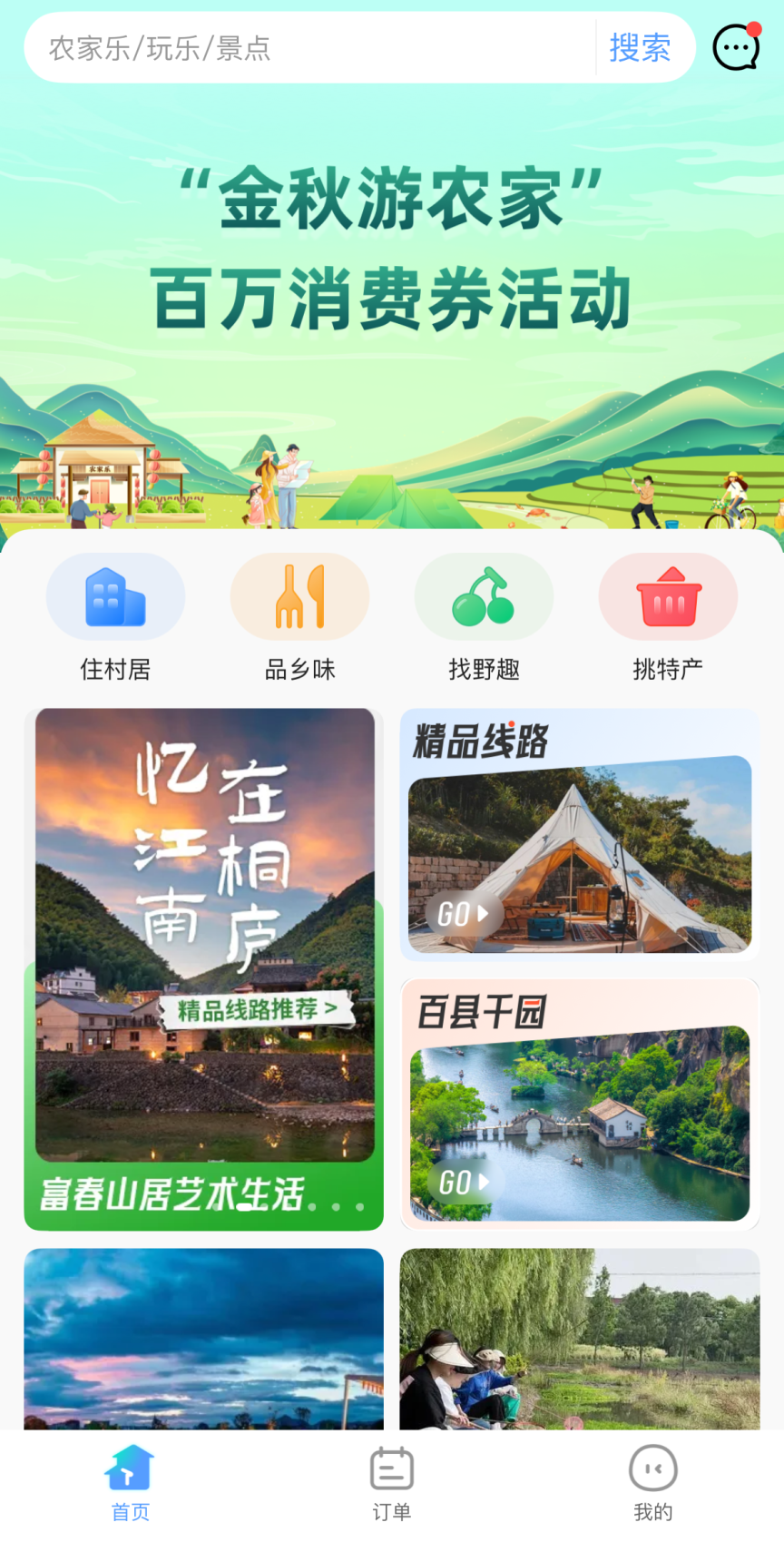Choose the 挑特产 category
Viewport: 784px width, 1542px height.
click(x=668, y=617)
